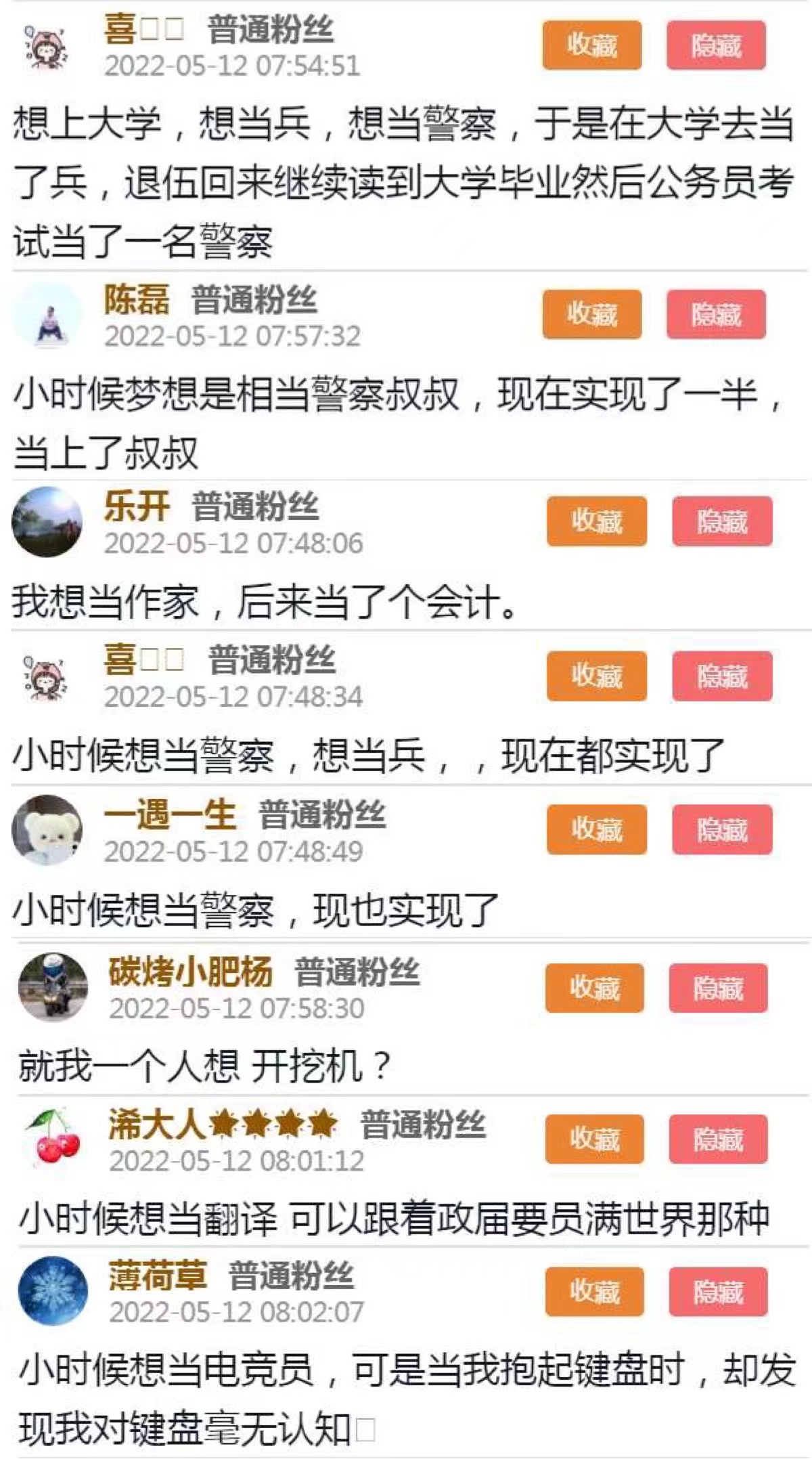The image size is (812, 1459).
Task: Favorite 一遇一生's comment
Action: pos(596,829)
